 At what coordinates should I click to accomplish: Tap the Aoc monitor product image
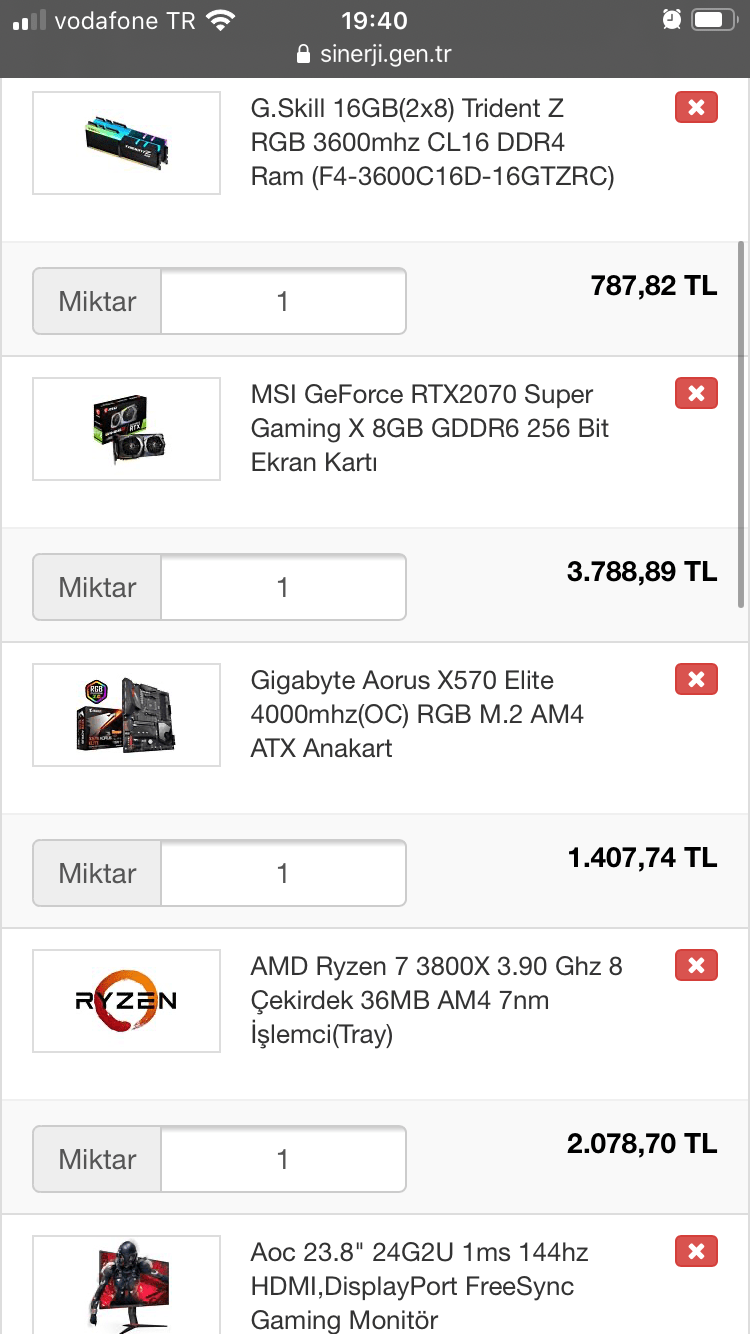[126, 1285]
